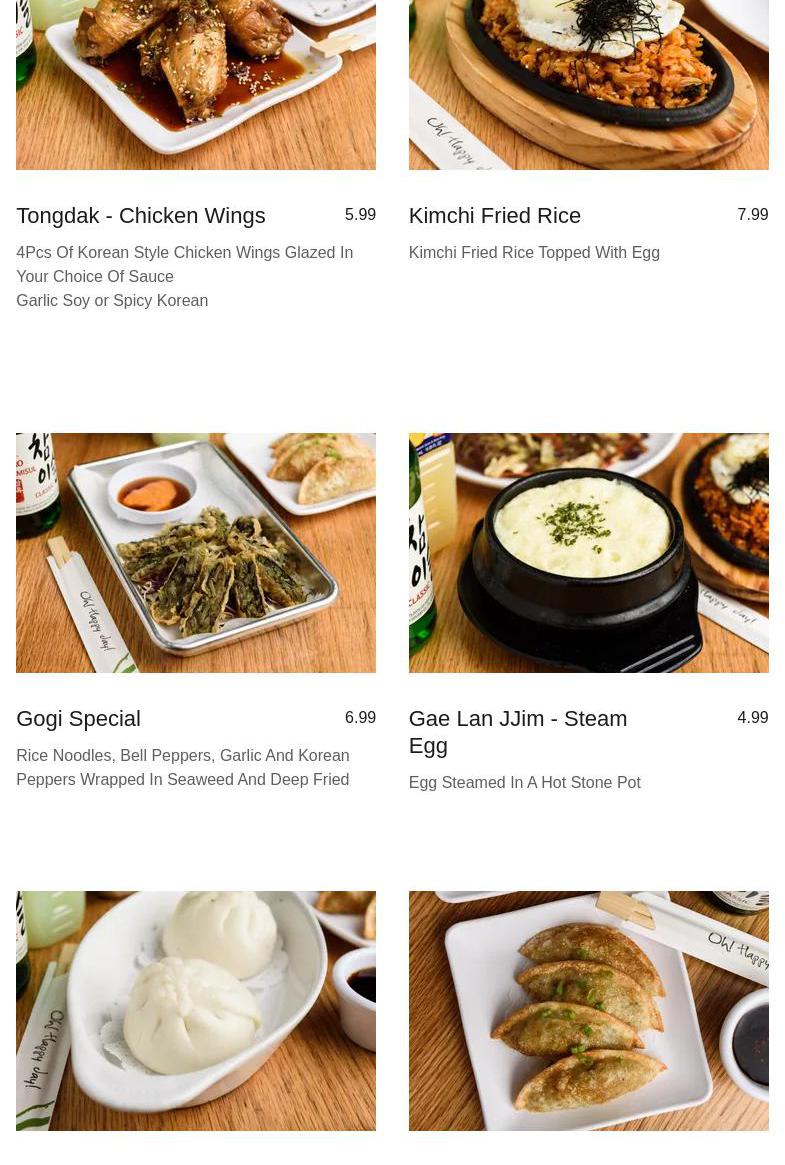This screenshot has height=1165, width=785.
Task: Select the Kimchi Fried Rice dish
Action: pyautogui.click(x=494, y=216)
